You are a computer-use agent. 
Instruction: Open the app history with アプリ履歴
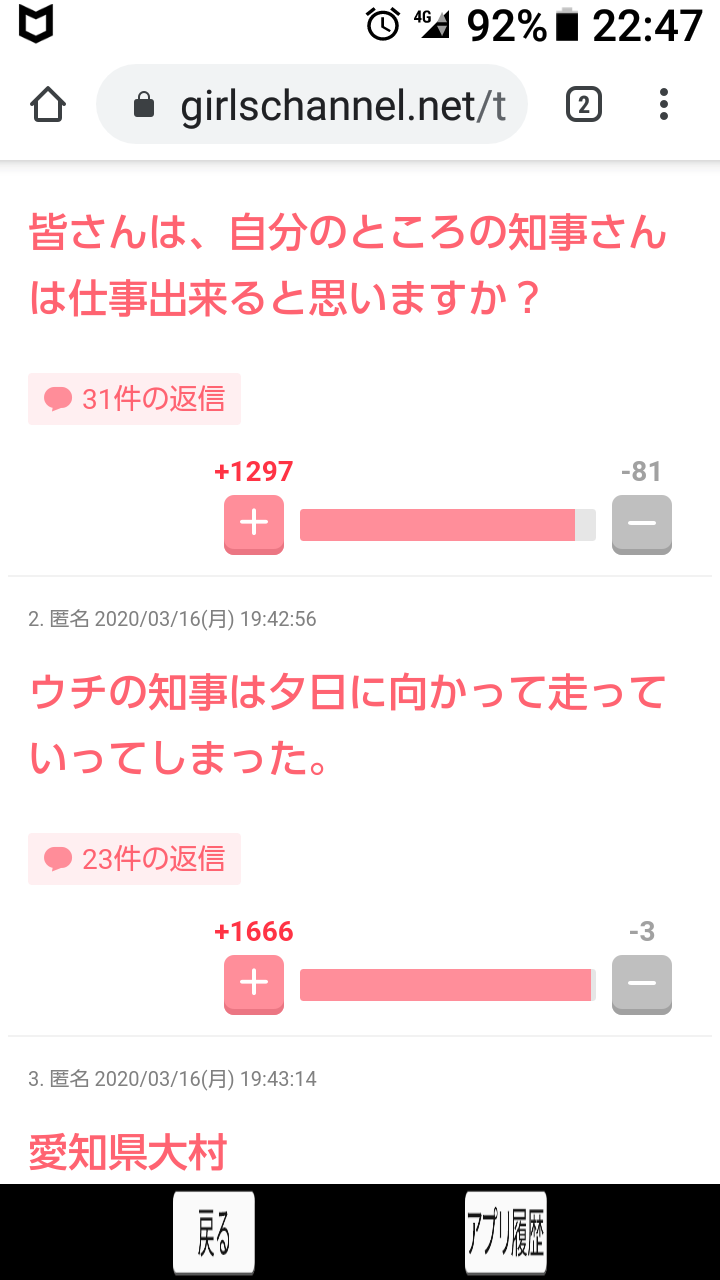[x=506, y=1233]
